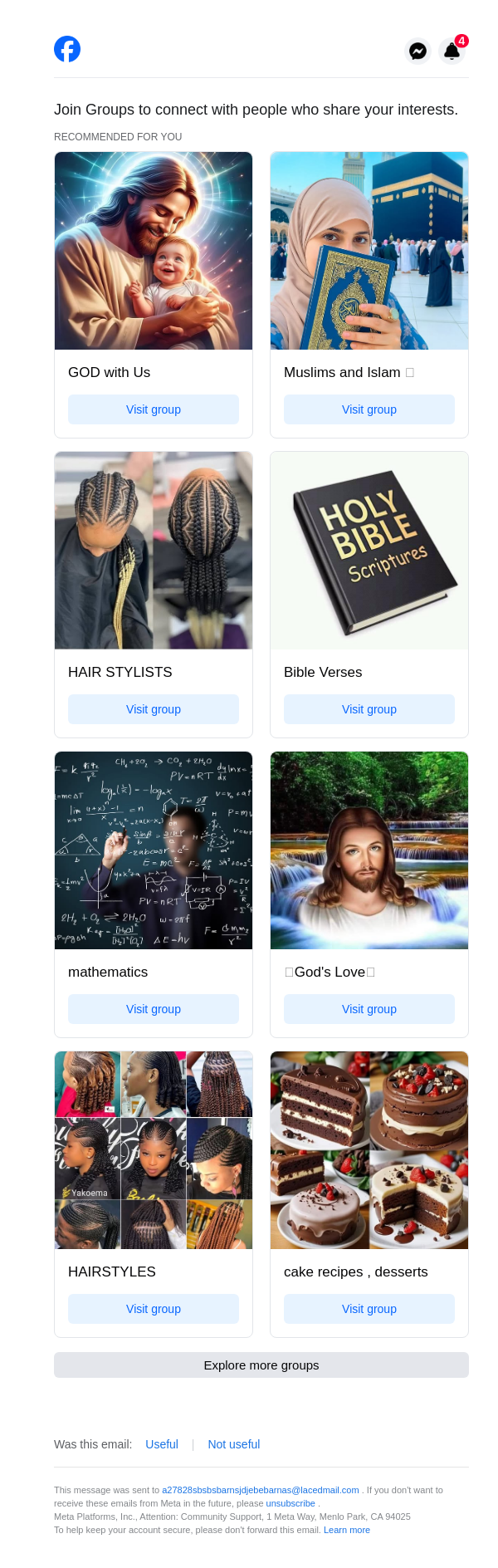Open the chocolate cakes group image
This screenshot has width=498, height=1568.
click(x=369, y=1150)
